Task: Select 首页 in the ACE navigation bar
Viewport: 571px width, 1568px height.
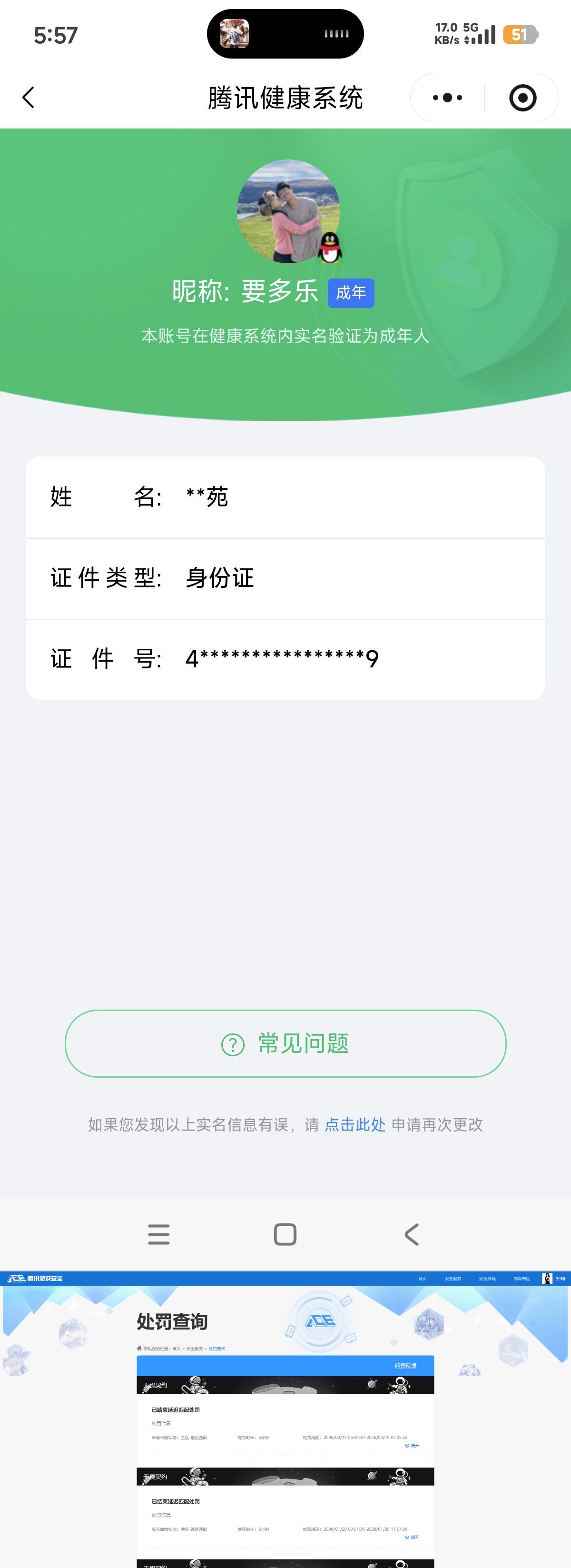Action: pos(423,1278)
